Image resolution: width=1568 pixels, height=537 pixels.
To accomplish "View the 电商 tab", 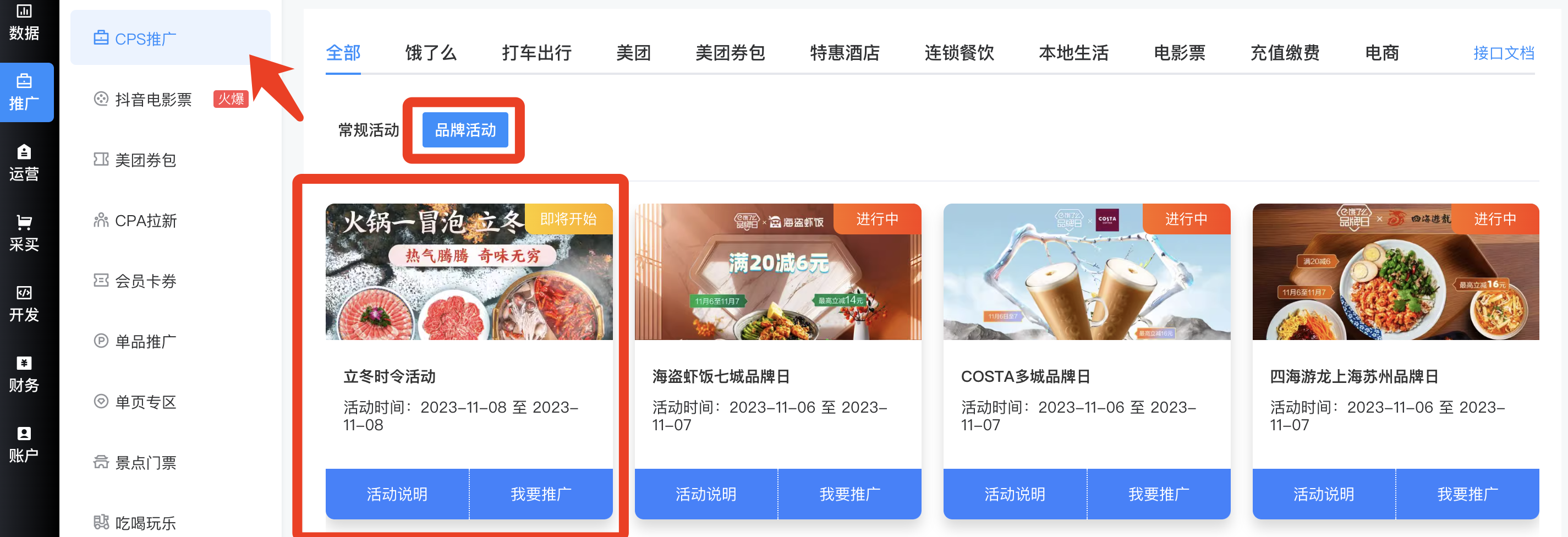I will pyautogui.click(x=1381, y=53).
